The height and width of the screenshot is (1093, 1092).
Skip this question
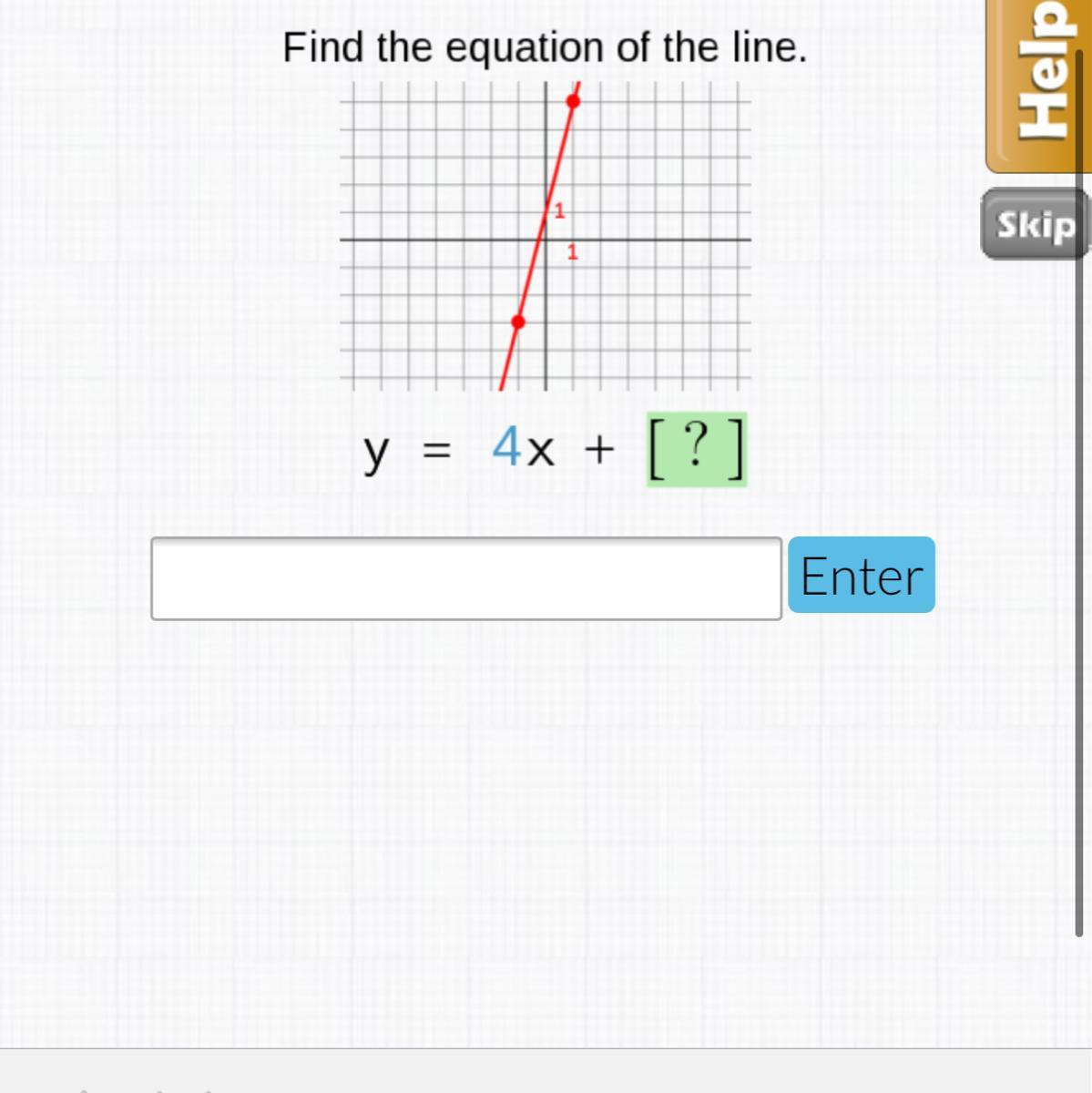[1036, 224]
